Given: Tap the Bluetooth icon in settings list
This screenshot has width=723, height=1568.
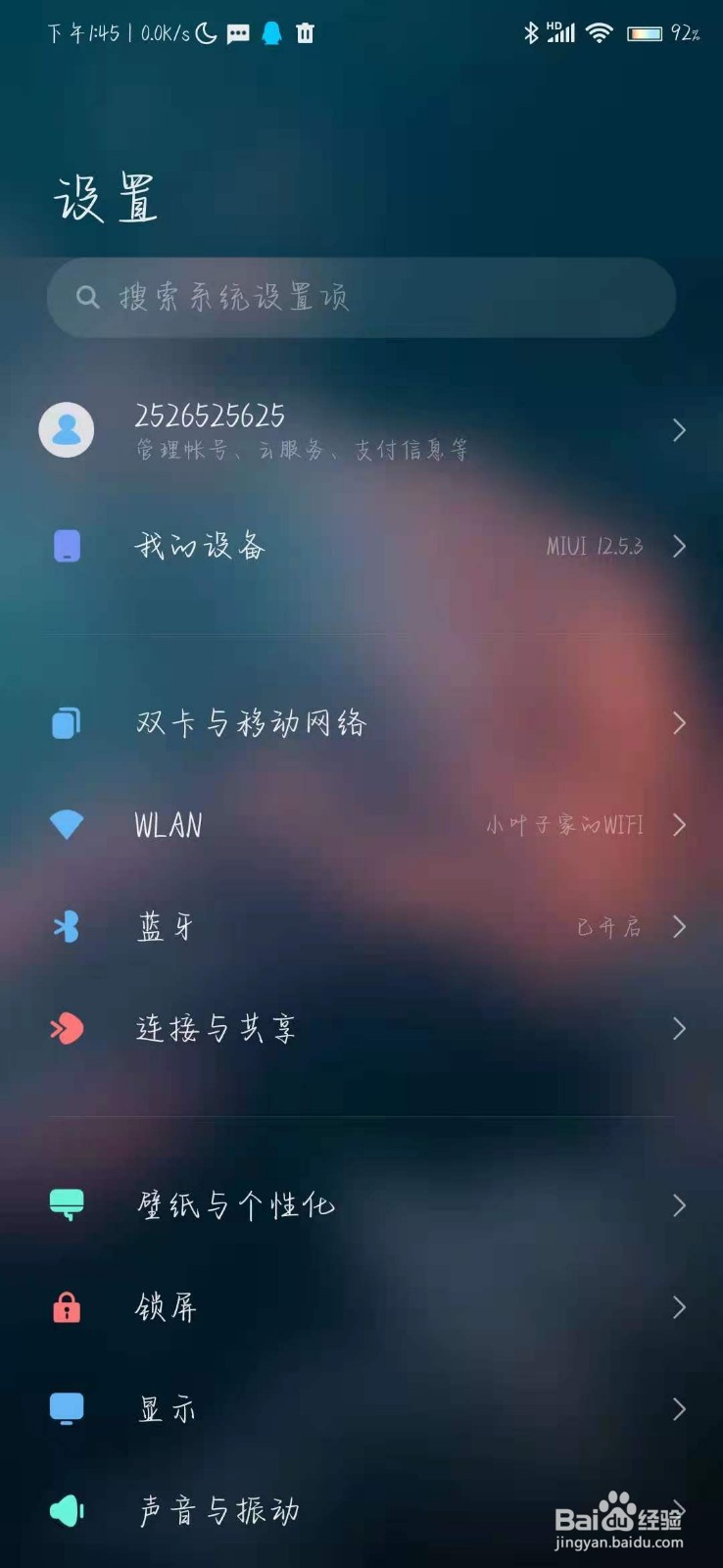Looking at the screenshot, I should pos(66,927).
